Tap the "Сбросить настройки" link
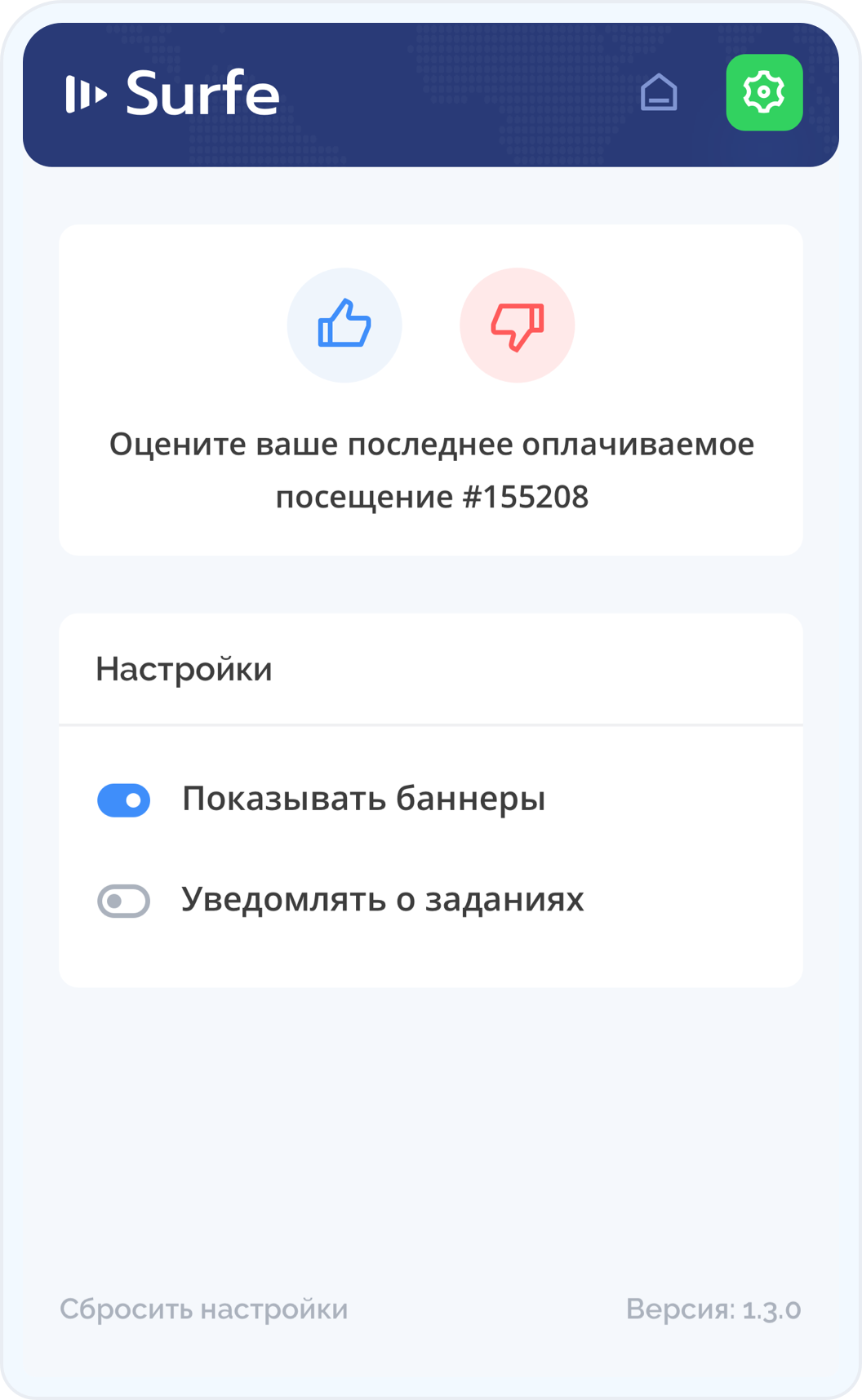Image resolution: width=862 pixels, height=1400 pixels. click(204, 1309)
